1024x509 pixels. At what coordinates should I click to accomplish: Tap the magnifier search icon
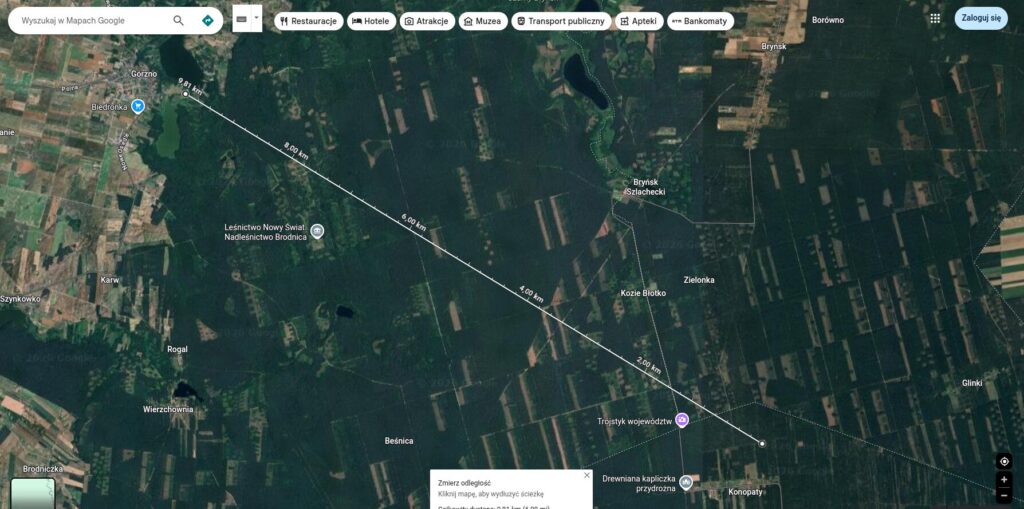[178, 20]
